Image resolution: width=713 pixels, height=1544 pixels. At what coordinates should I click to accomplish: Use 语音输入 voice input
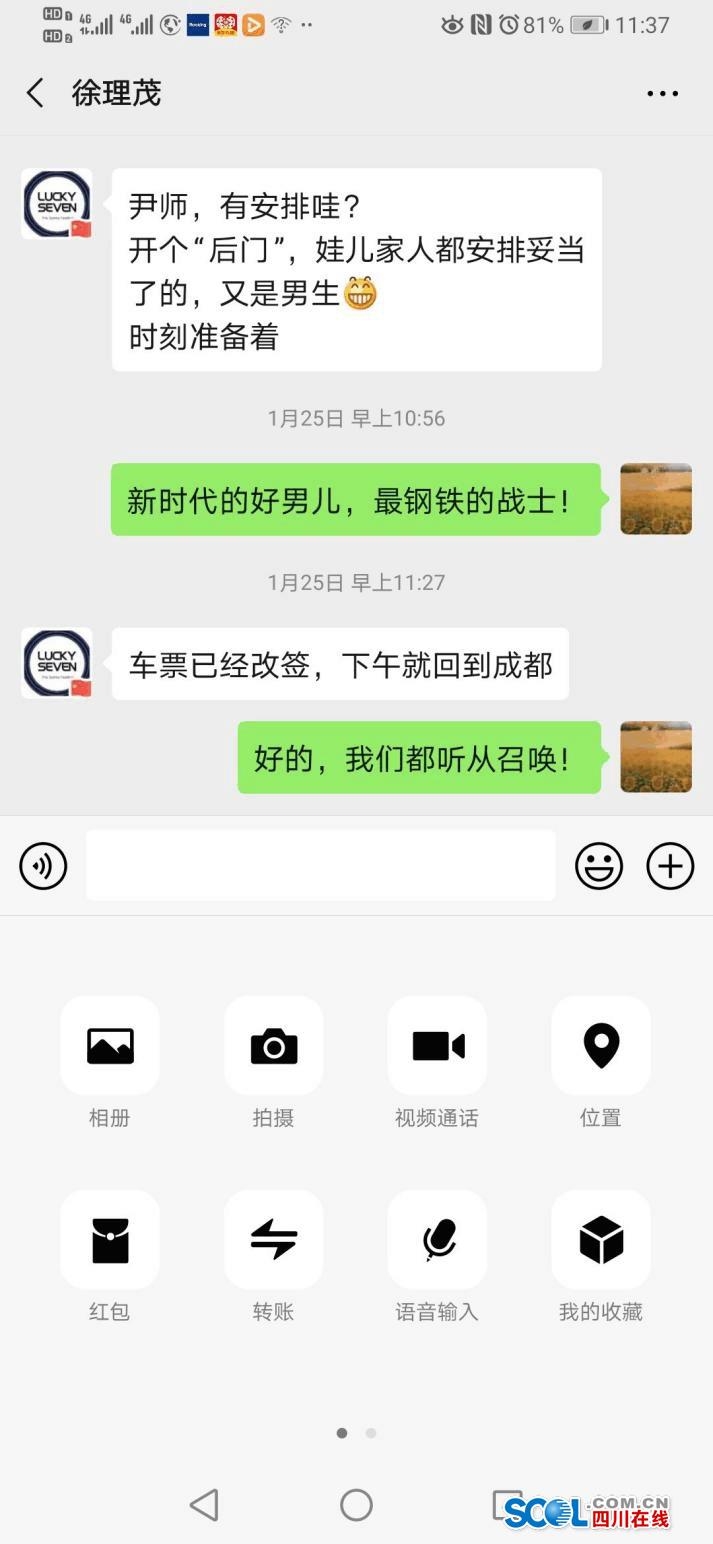pyautogui.click(x=437, y=1240)
